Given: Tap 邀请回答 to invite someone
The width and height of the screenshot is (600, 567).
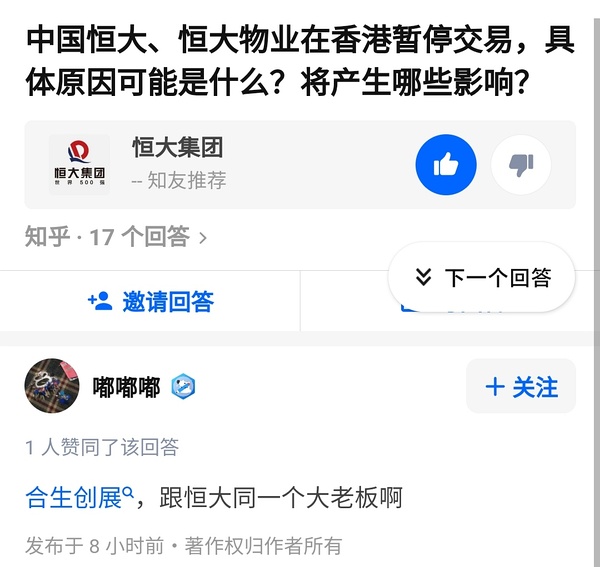Looking at the screenshot, I should pos(151,301).
